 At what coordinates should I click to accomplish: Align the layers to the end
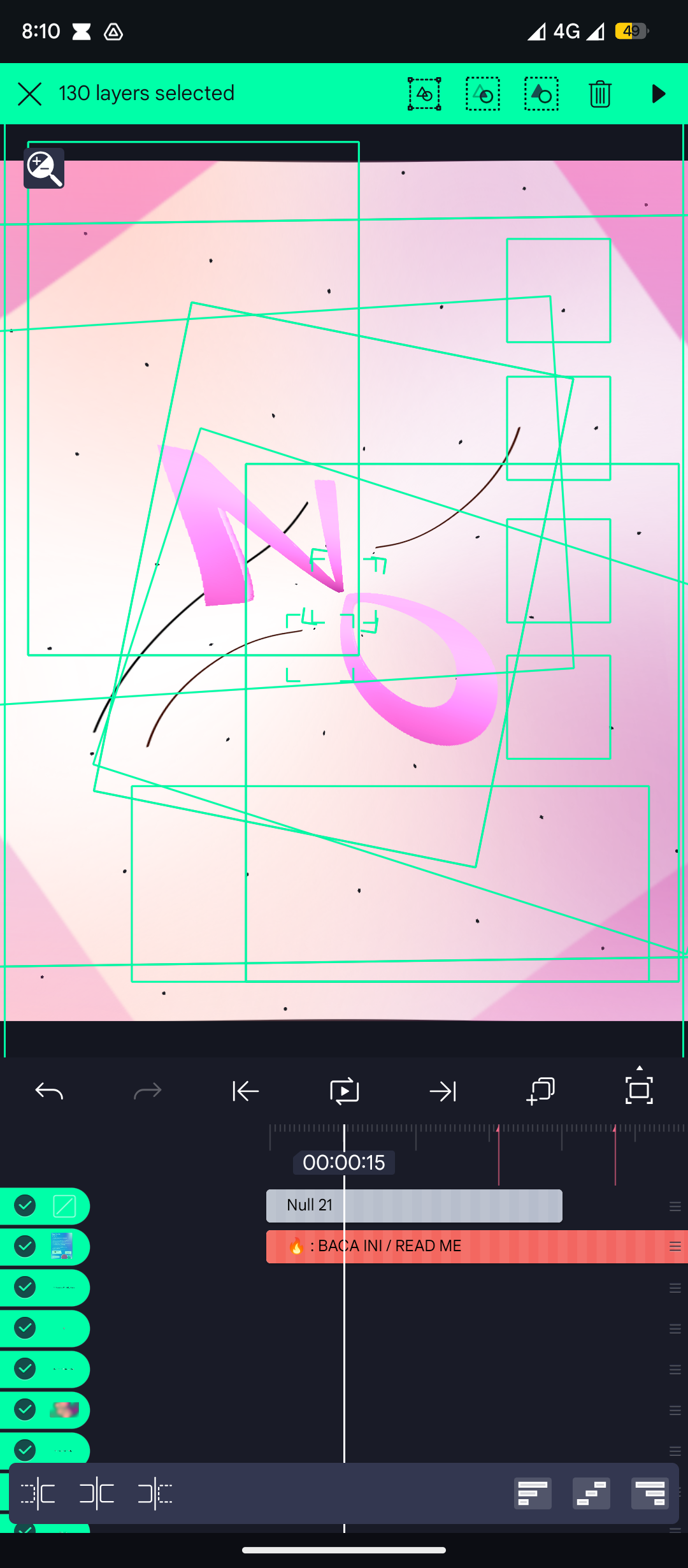click(650, 1493)
